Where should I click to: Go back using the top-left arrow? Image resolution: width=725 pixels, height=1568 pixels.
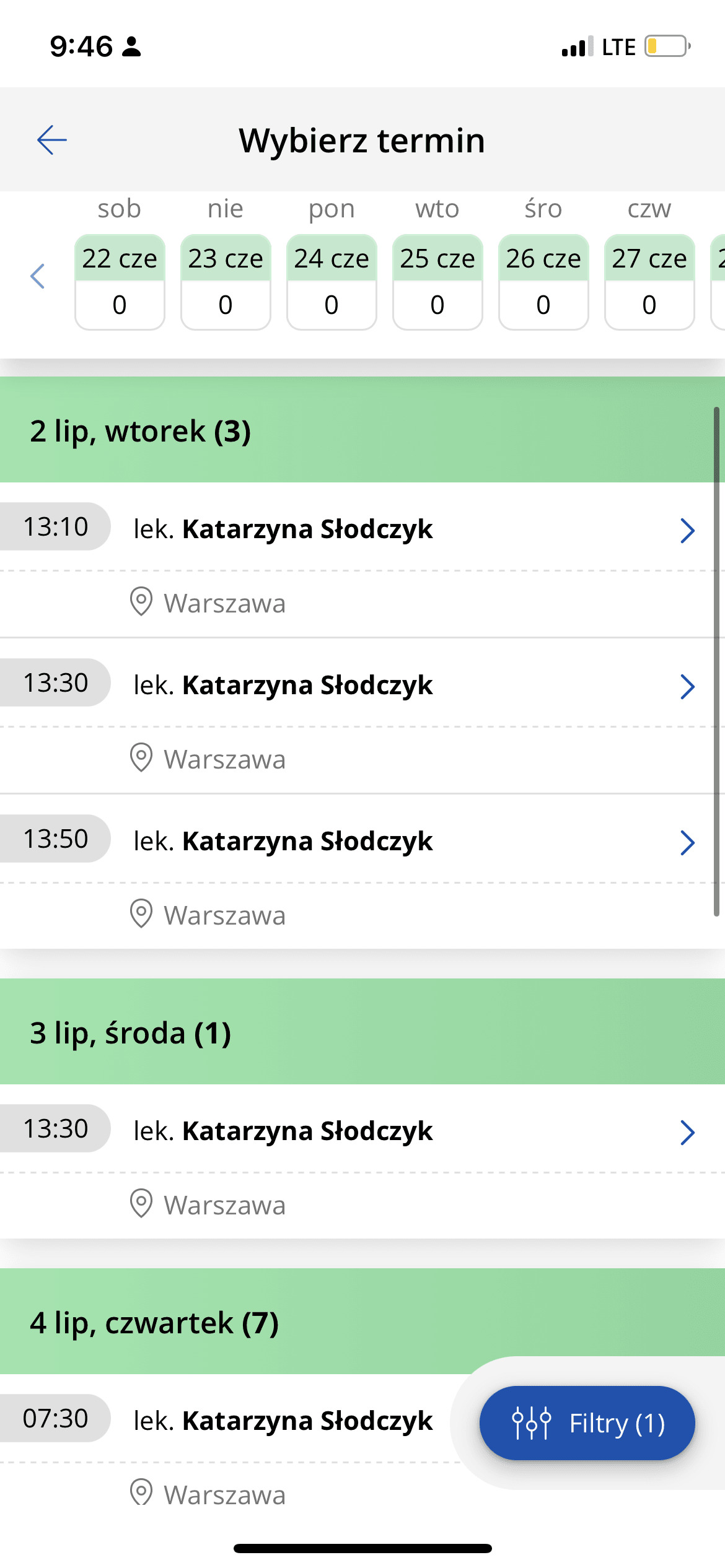[52, 140]
